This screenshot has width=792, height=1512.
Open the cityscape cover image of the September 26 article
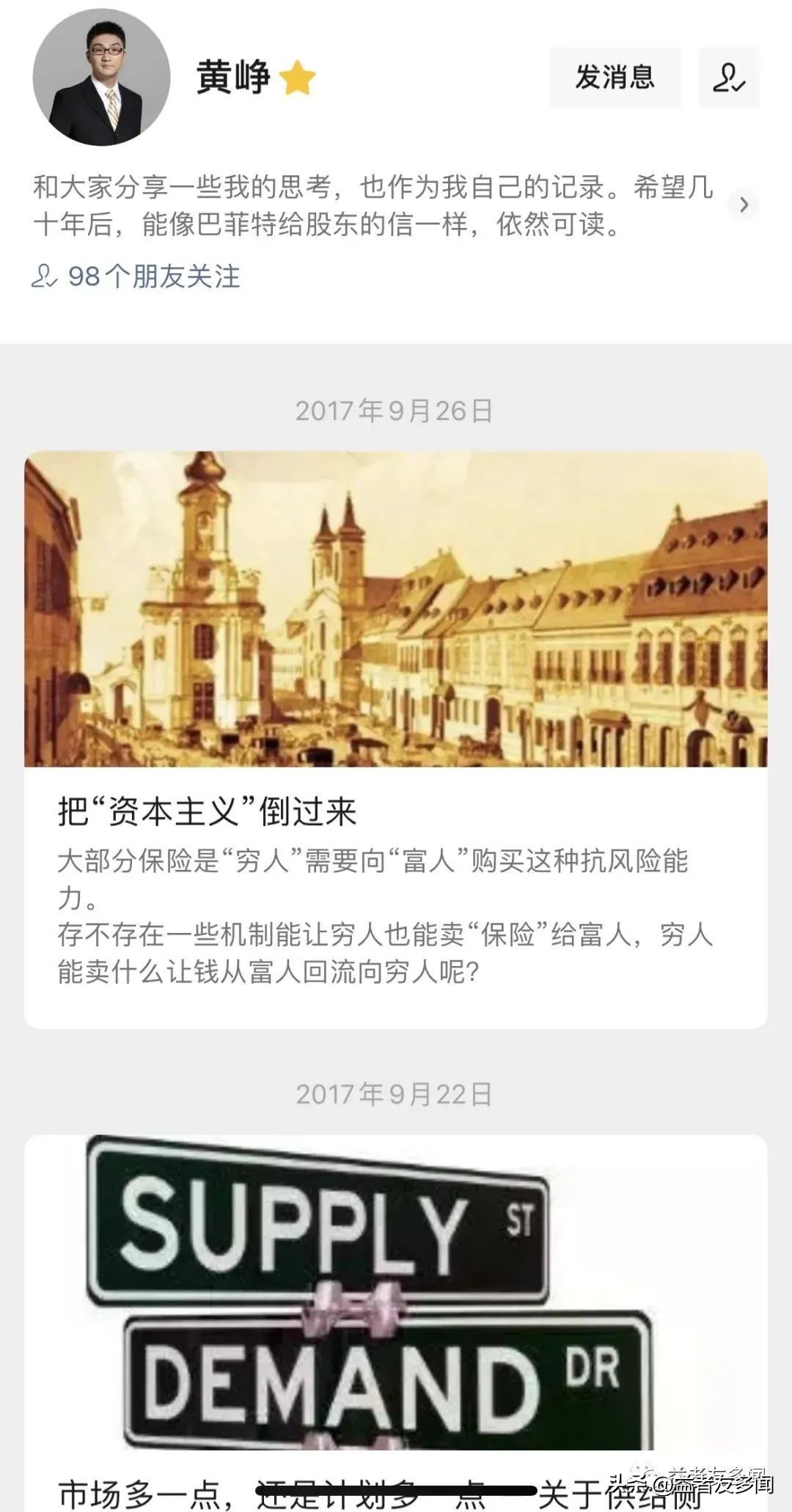396,608
